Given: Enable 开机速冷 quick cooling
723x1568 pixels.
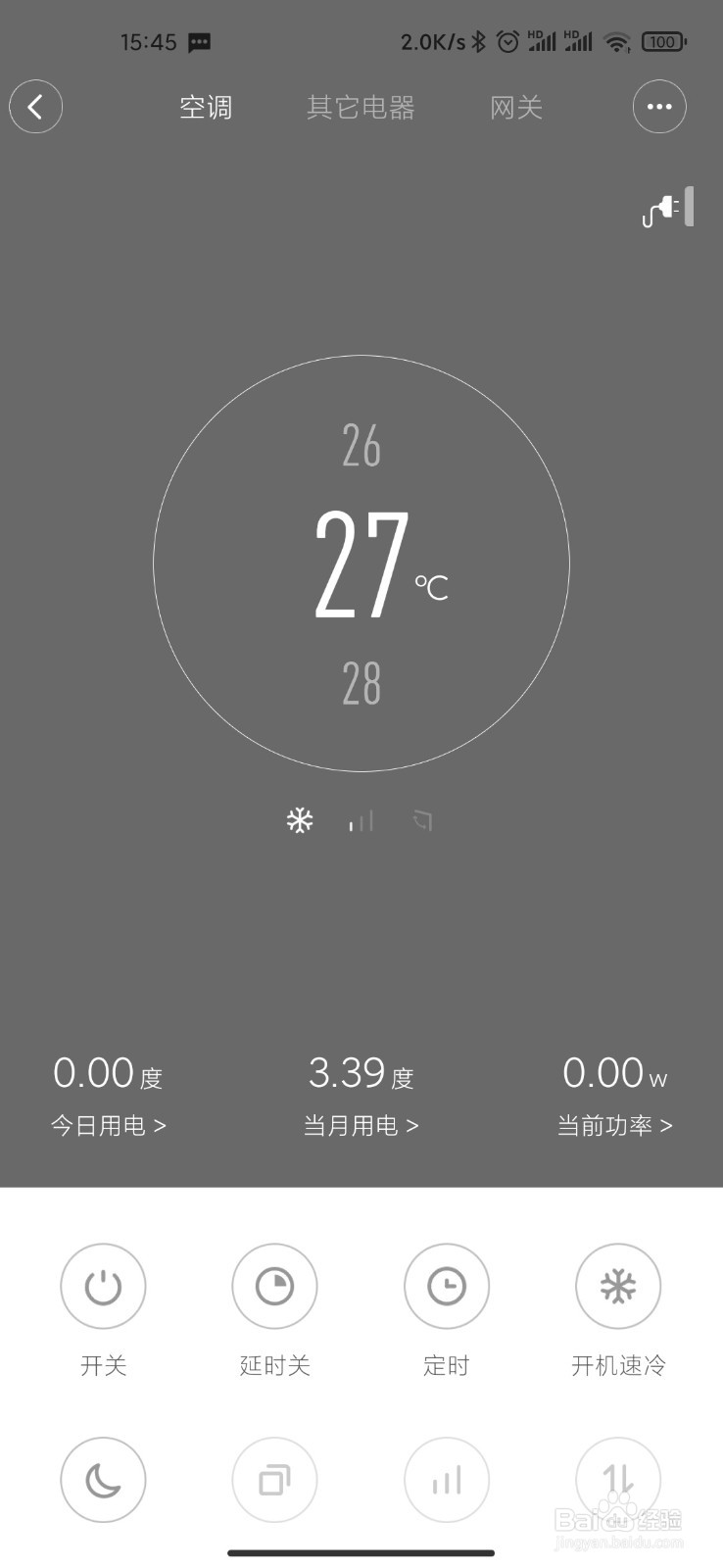Looking at the screenshot, I should click(618, 1287).
